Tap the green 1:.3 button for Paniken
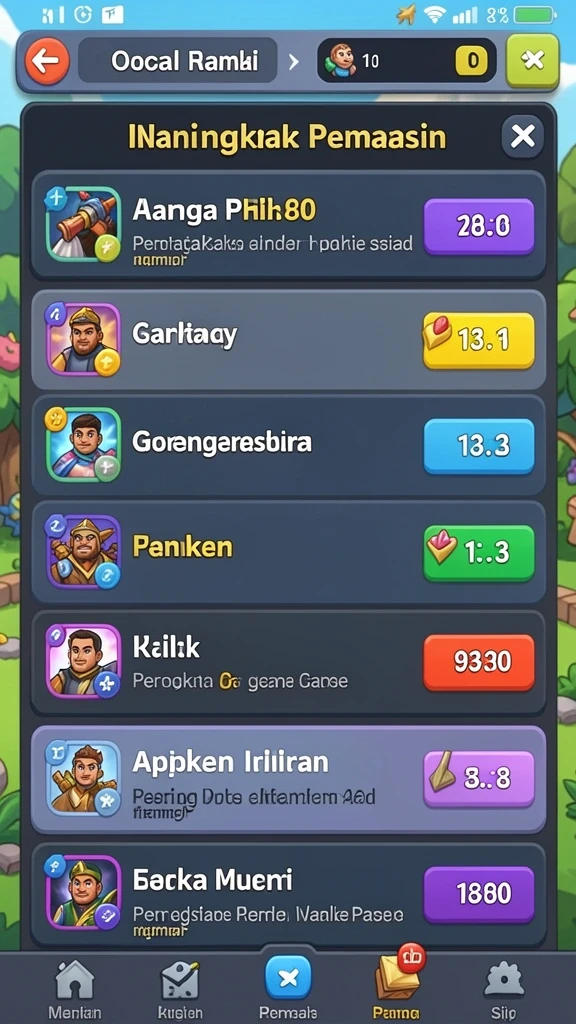 click(479, 553)
